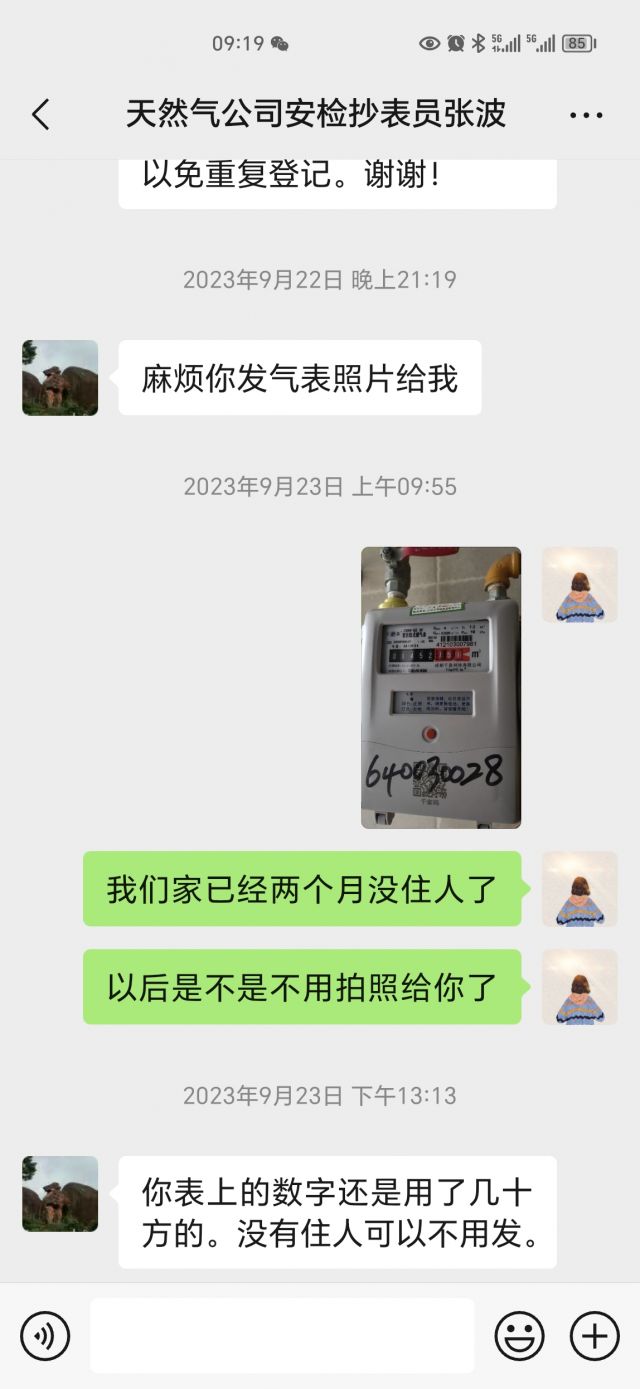Screen dimensions: 640x1389
Task: Tap the message text input field
Action: coord(282,1336)
